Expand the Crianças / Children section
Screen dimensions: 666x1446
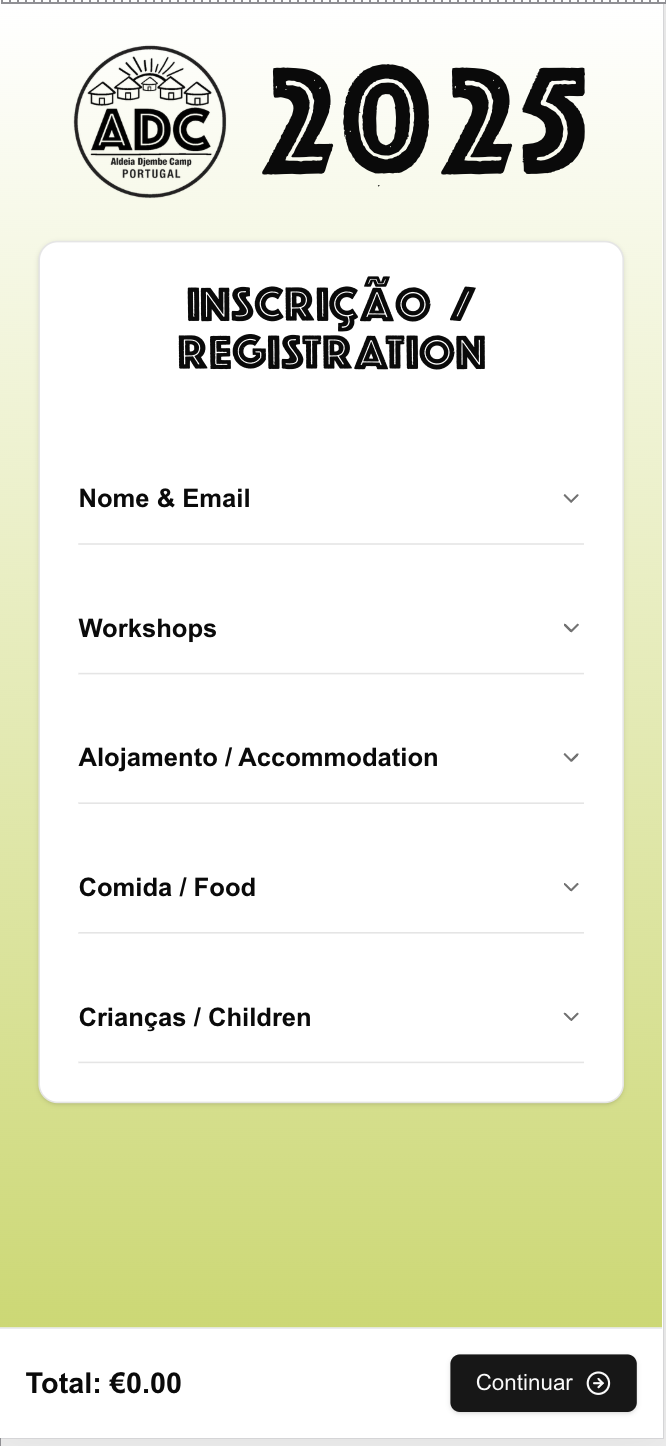click(330, 1018)
